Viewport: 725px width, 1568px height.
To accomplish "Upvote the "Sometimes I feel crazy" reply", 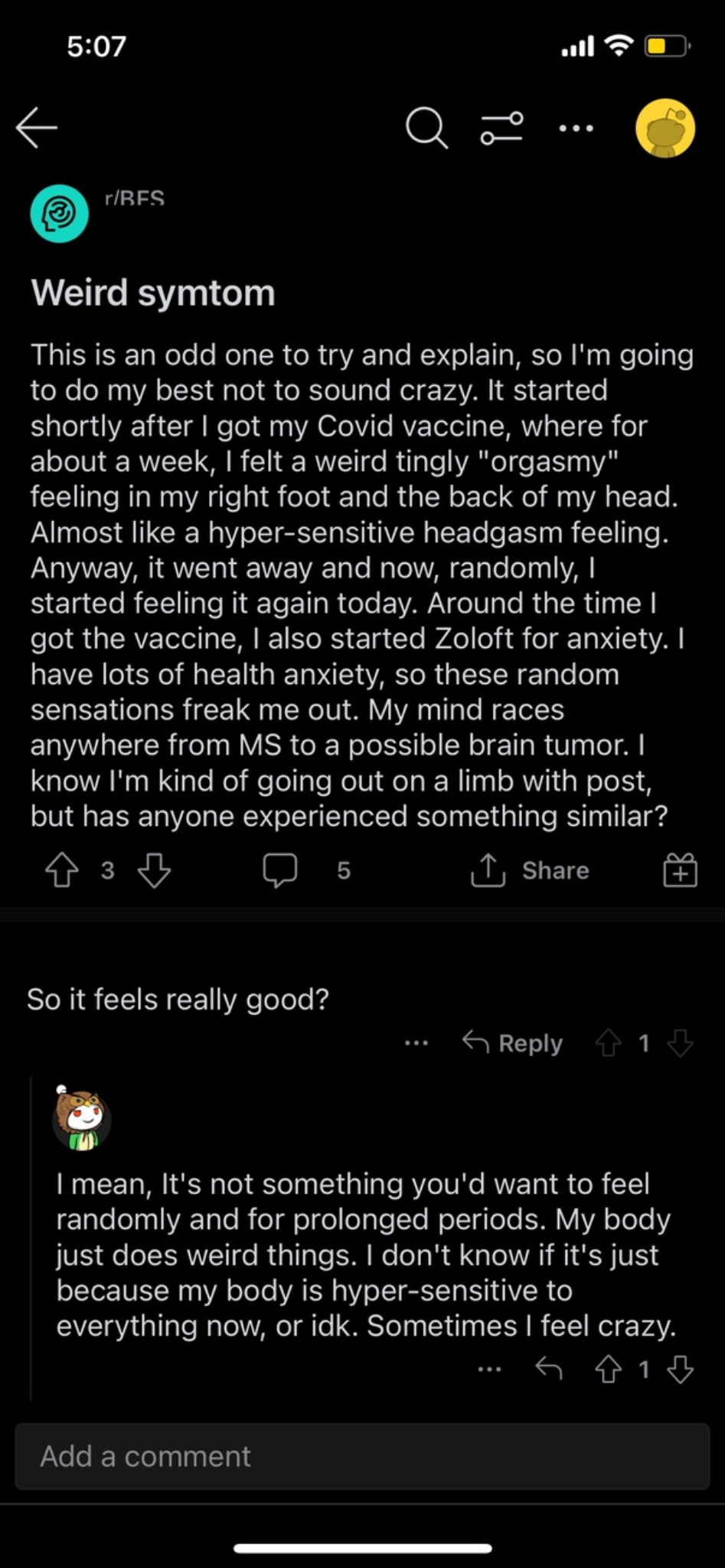I will [x=609, y=1369].
